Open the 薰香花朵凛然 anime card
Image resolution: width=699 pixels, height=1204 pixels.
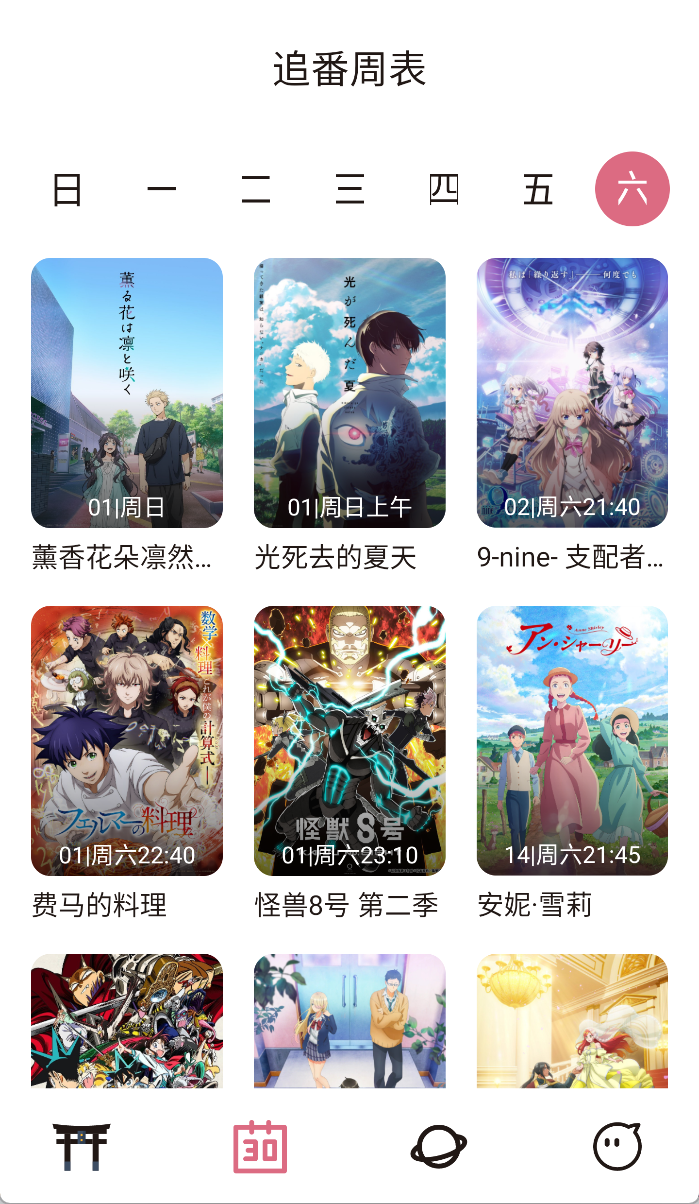[x=127, y=393]
